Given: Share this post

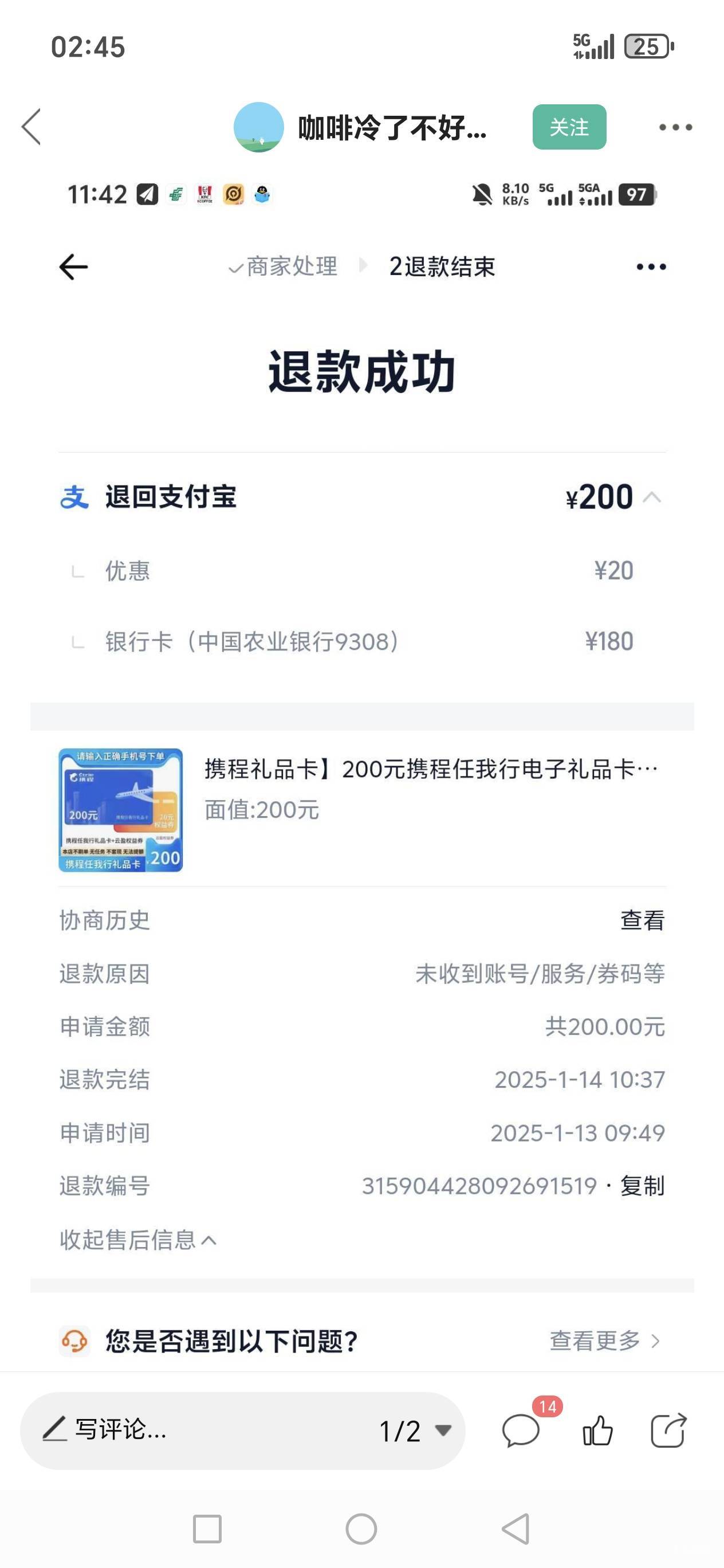Looking at the screenshot, I should pos(668,1430).
